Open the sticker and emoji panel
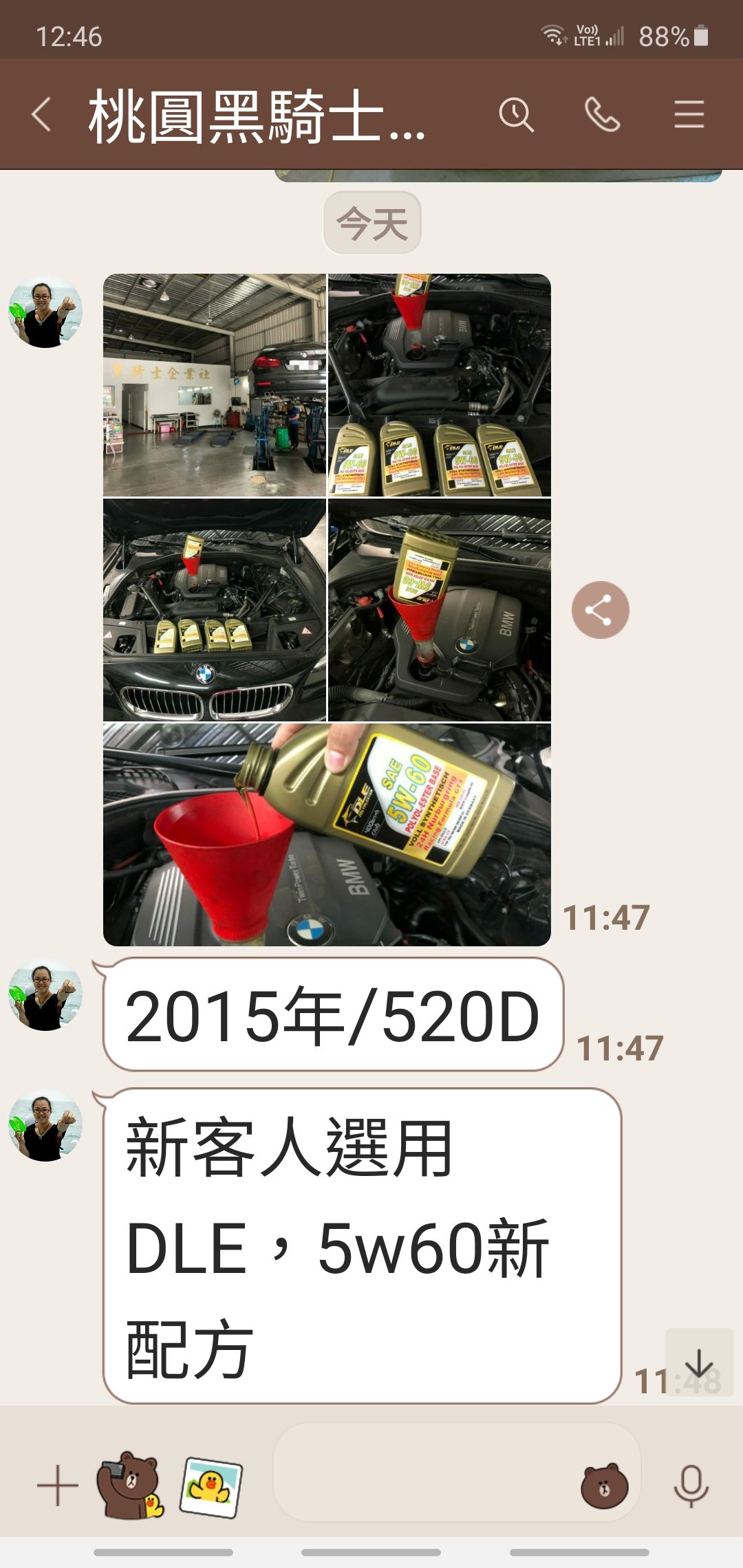Screen dimensions: 743x1568 coord(604,1485)
